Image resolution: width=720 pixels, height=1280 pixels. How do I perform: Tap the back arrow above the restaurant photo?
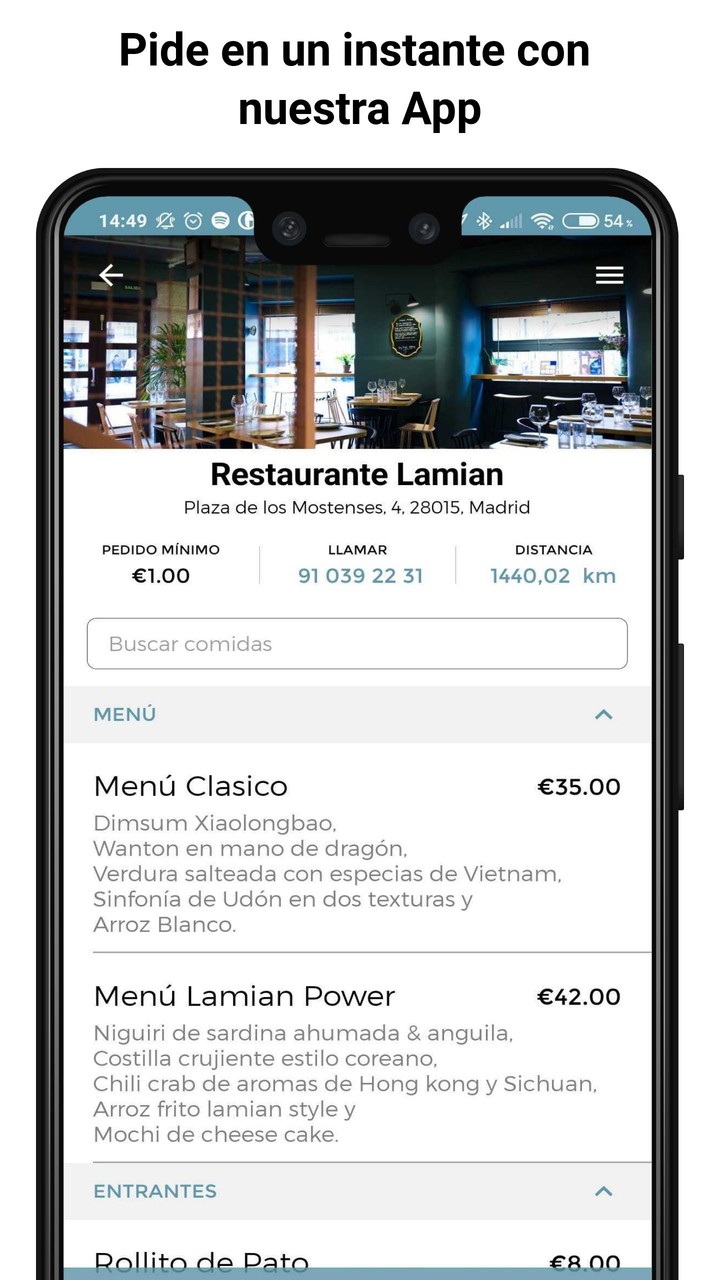point(110,275)
